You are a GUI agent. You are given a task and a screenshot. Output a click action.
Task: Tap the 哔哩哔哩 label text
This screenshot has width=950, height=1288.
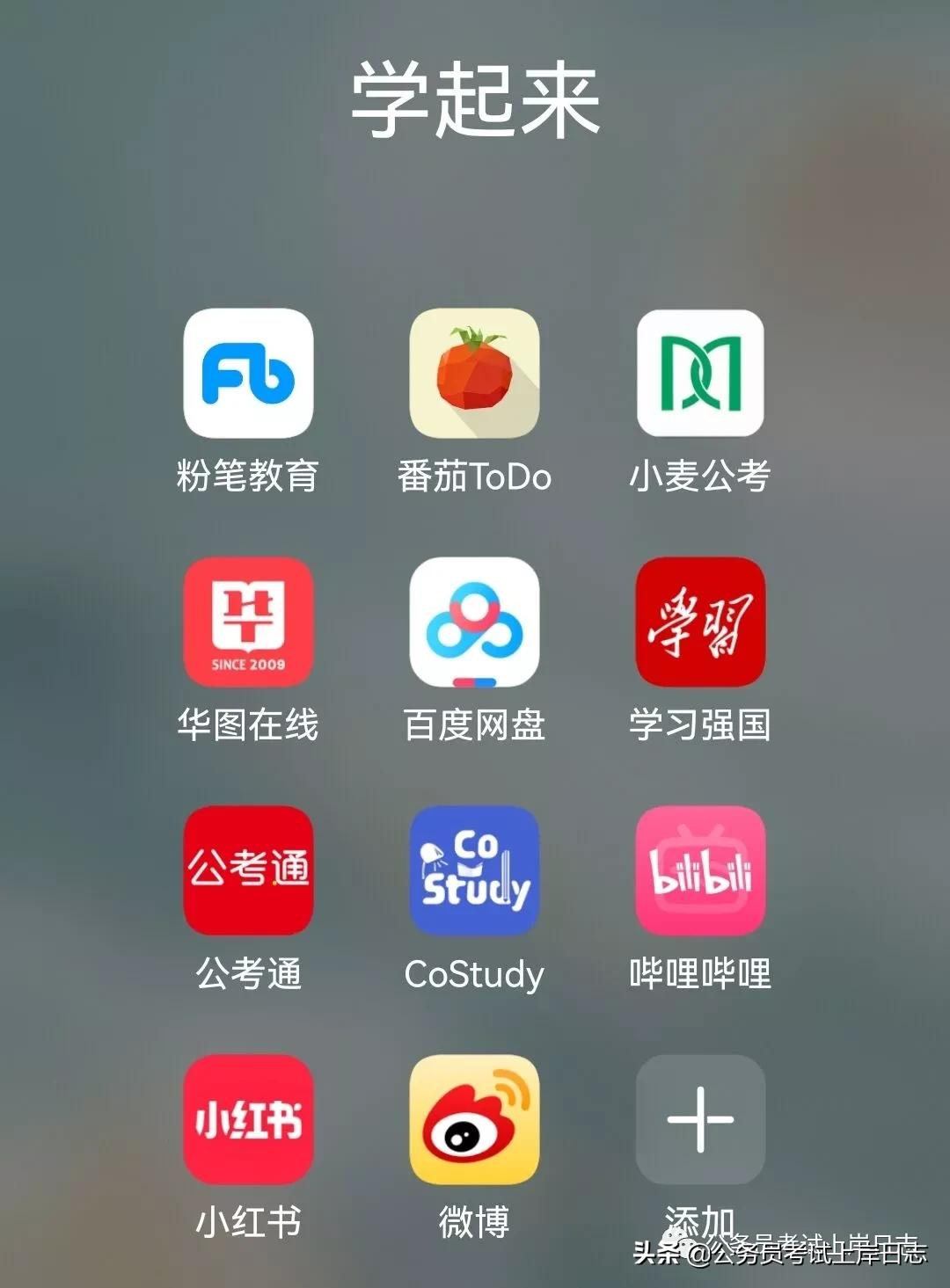pyautogui.click(x=699, y=974)
